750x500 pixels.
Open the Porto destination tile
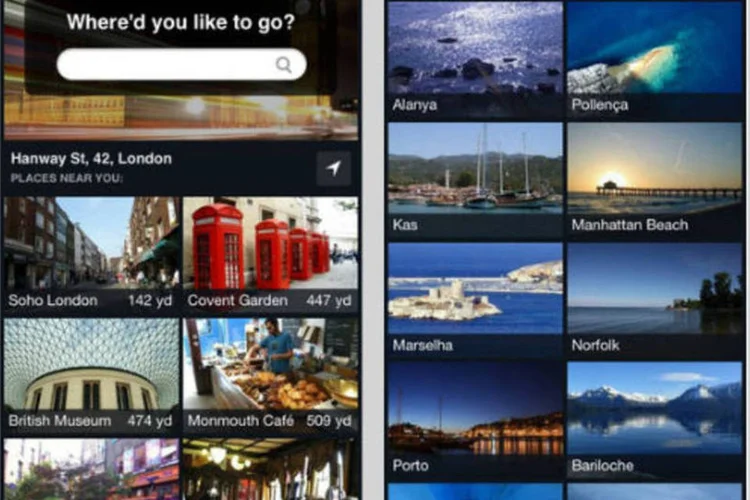475,418
